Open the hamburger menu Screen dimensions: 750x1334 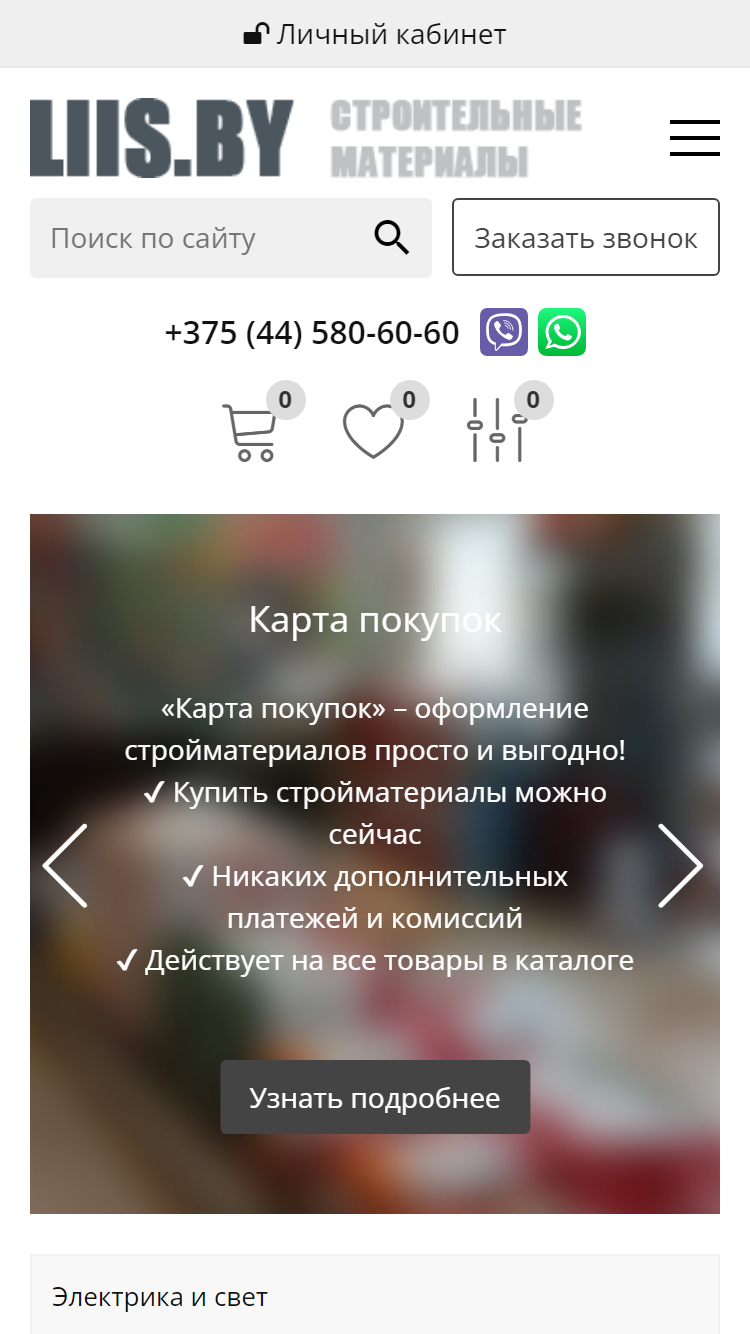tap(695, 138)
